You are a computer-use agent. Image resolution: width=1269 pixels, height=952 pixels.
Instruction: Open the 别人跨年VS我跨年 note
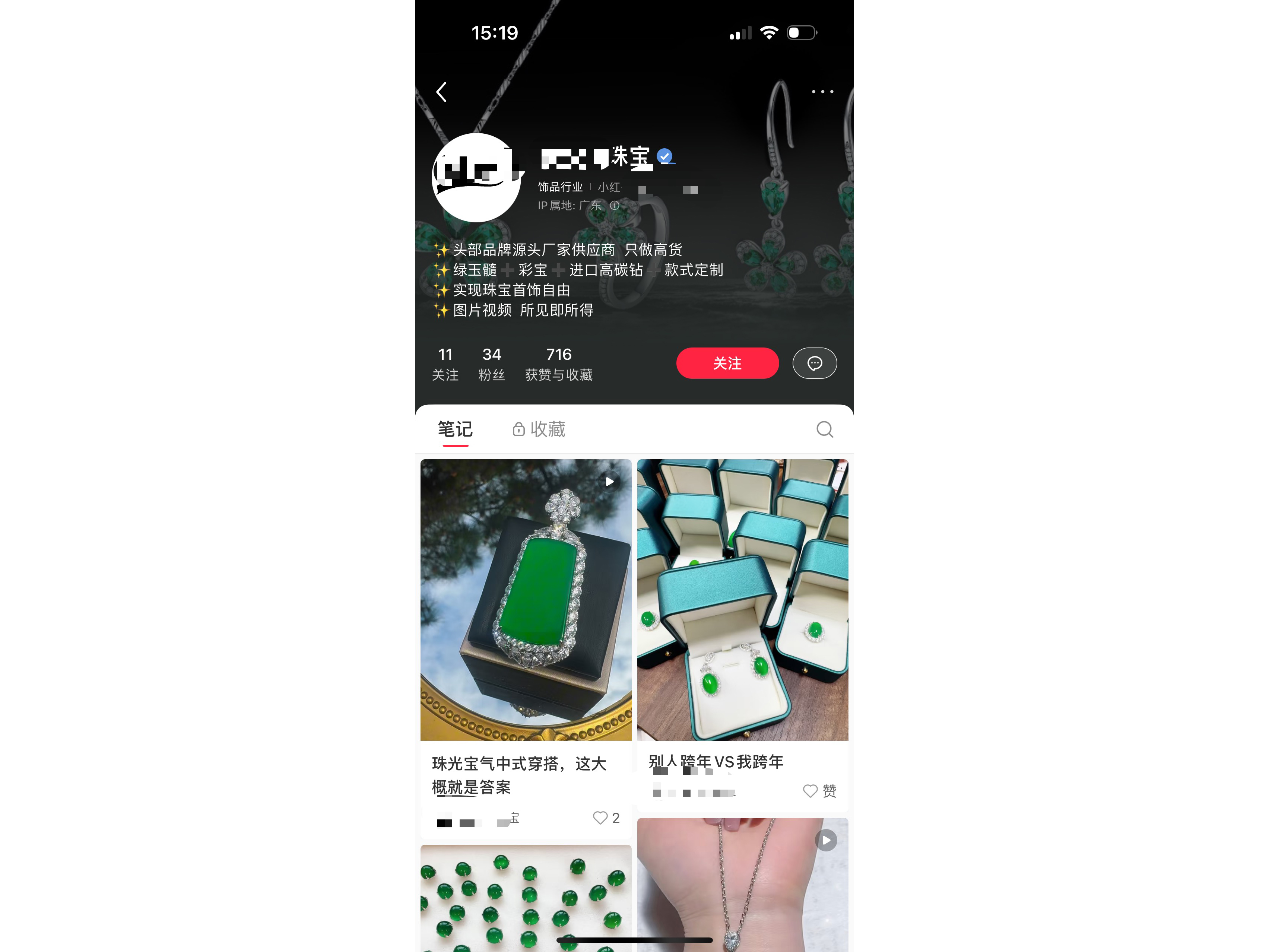click(742, 600)
